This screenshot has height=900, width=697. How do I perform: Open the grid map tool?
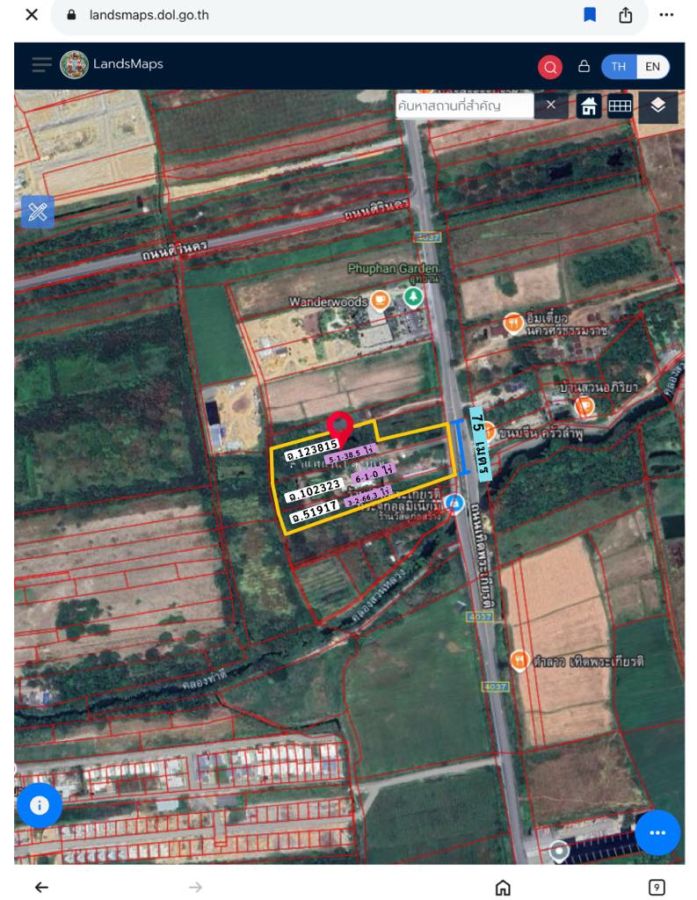[620, 106]
